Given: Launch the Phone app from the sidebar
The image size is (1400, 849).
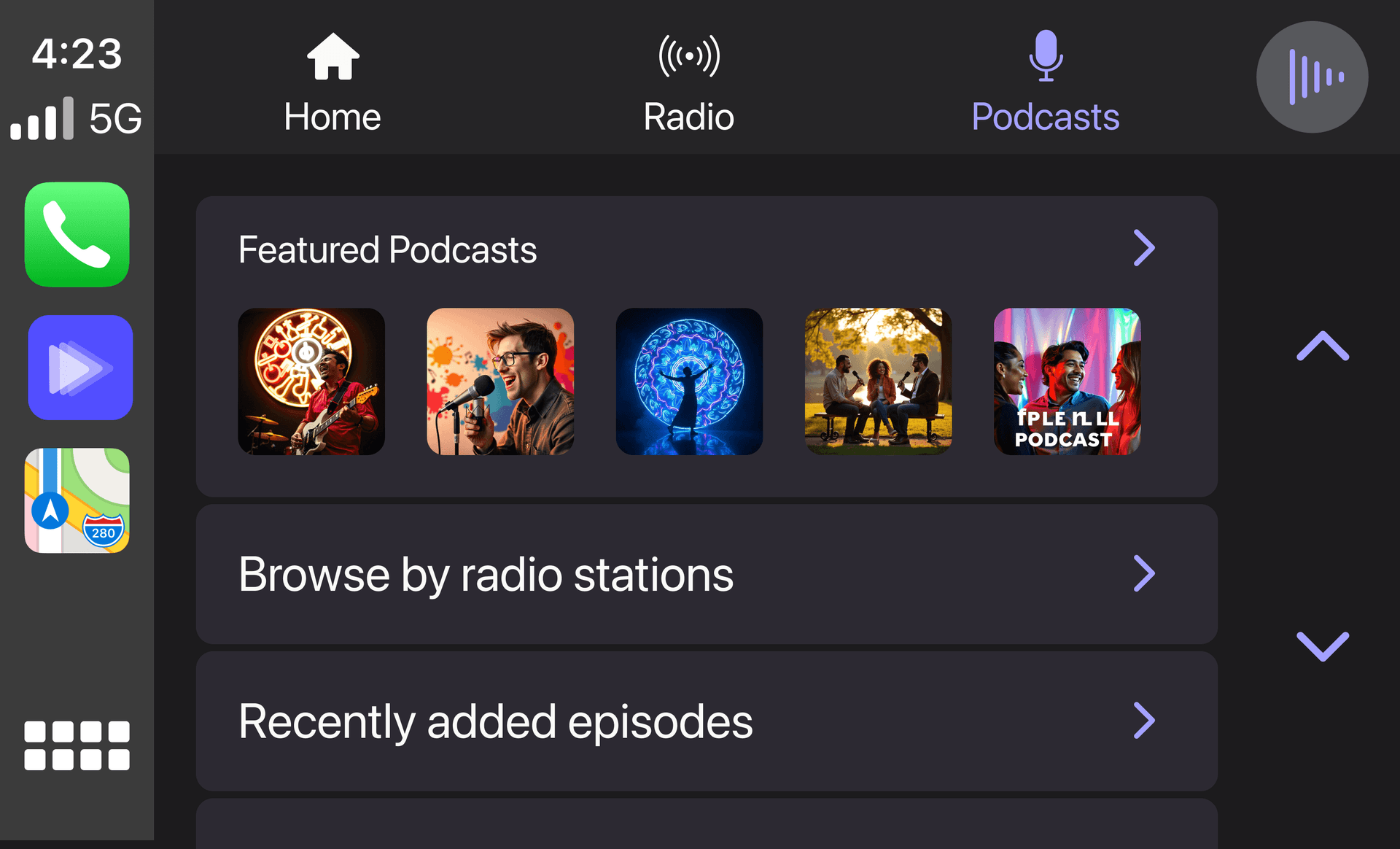Looking at the screenshot, I should (77, 235).
